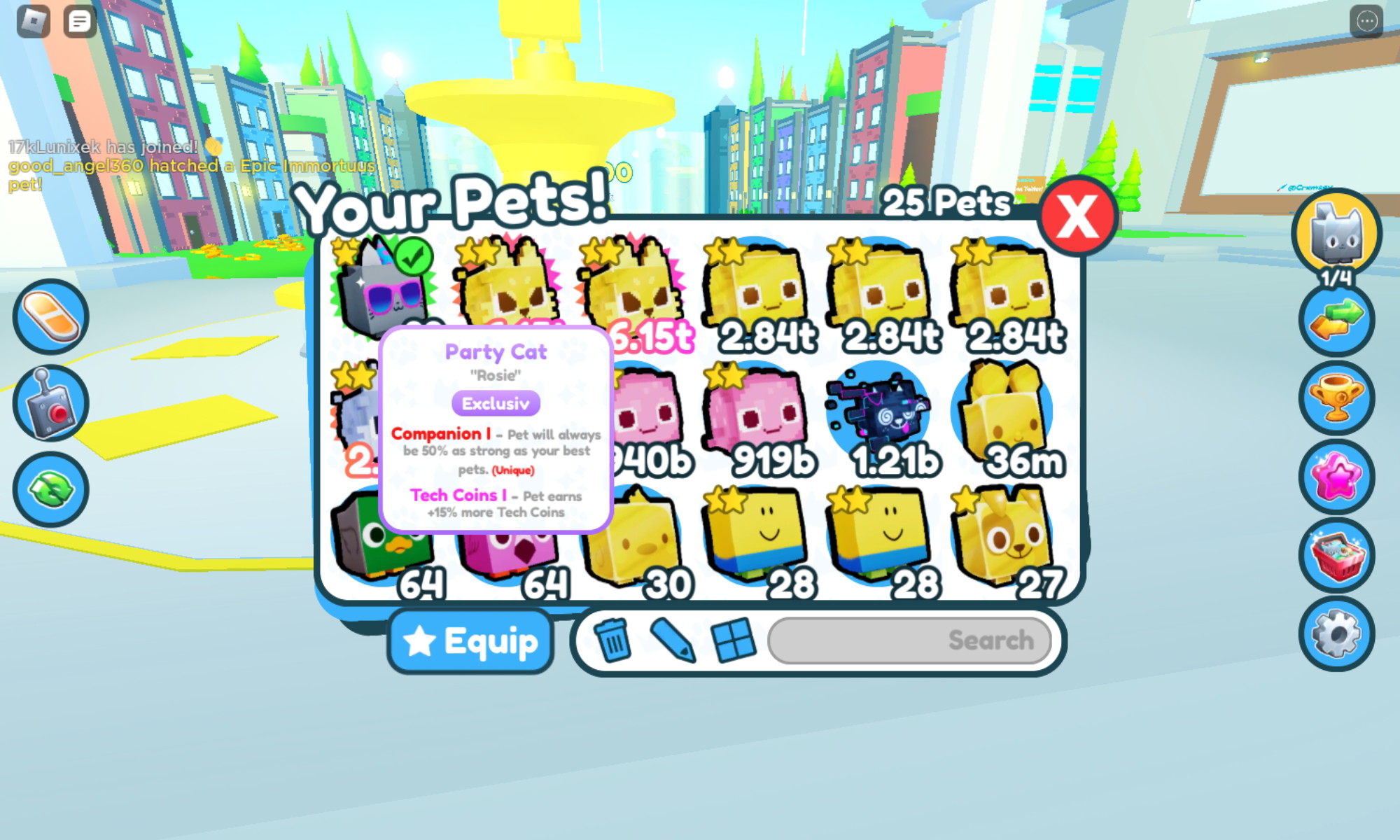Tap the four-square grid icon
The image size is (1400, 840).
(733, 640)
